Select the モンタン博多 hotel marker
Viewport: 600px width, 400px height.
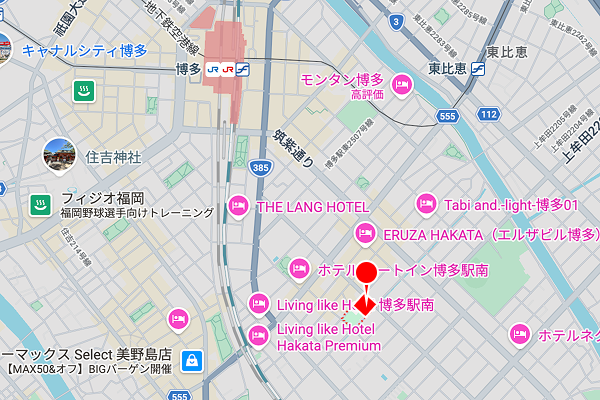coord(402,85)
